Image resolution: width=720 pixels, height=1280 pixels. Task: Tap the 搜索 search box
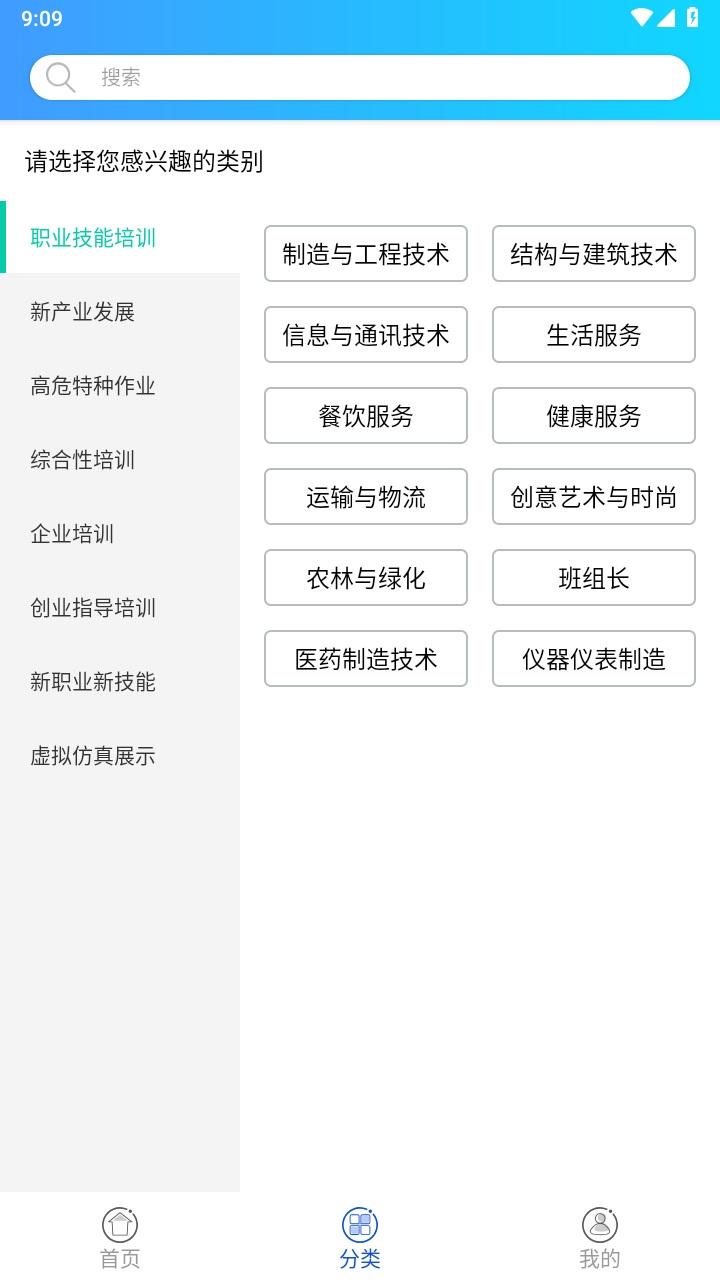click(360, 77)
